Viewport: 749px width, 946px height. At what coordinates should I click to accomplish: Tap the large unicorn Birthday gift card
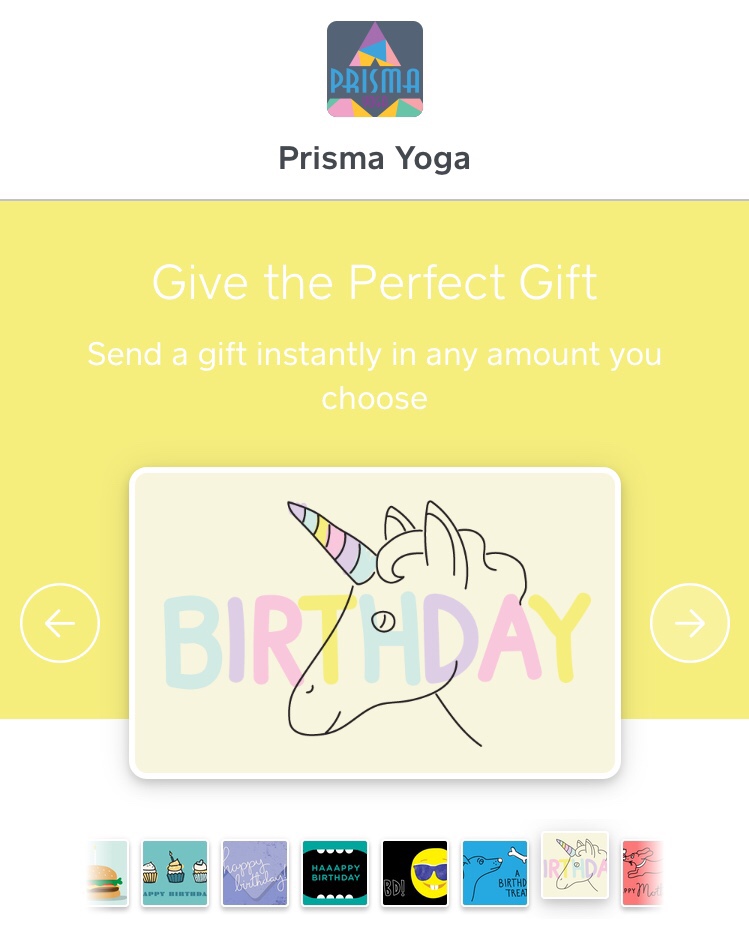point(375,623)
